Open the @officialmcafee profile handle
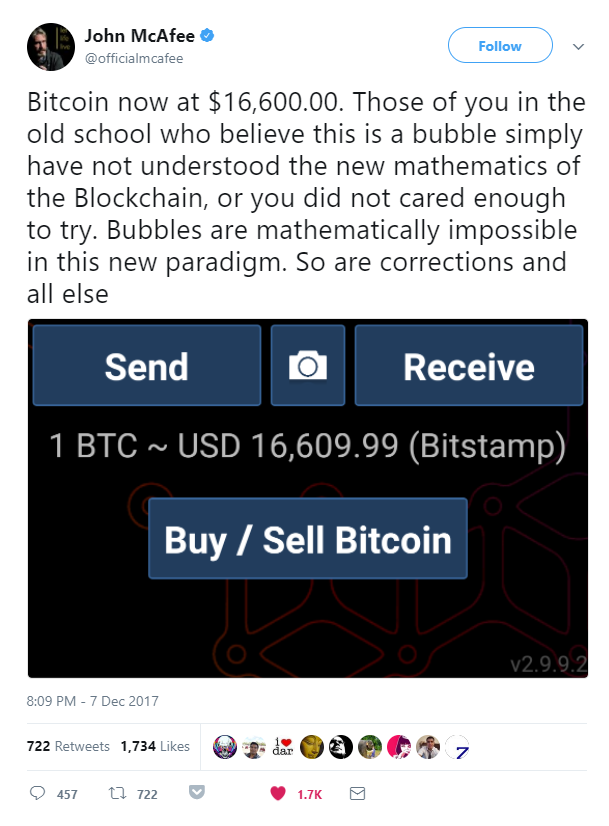 coord(133,58)
